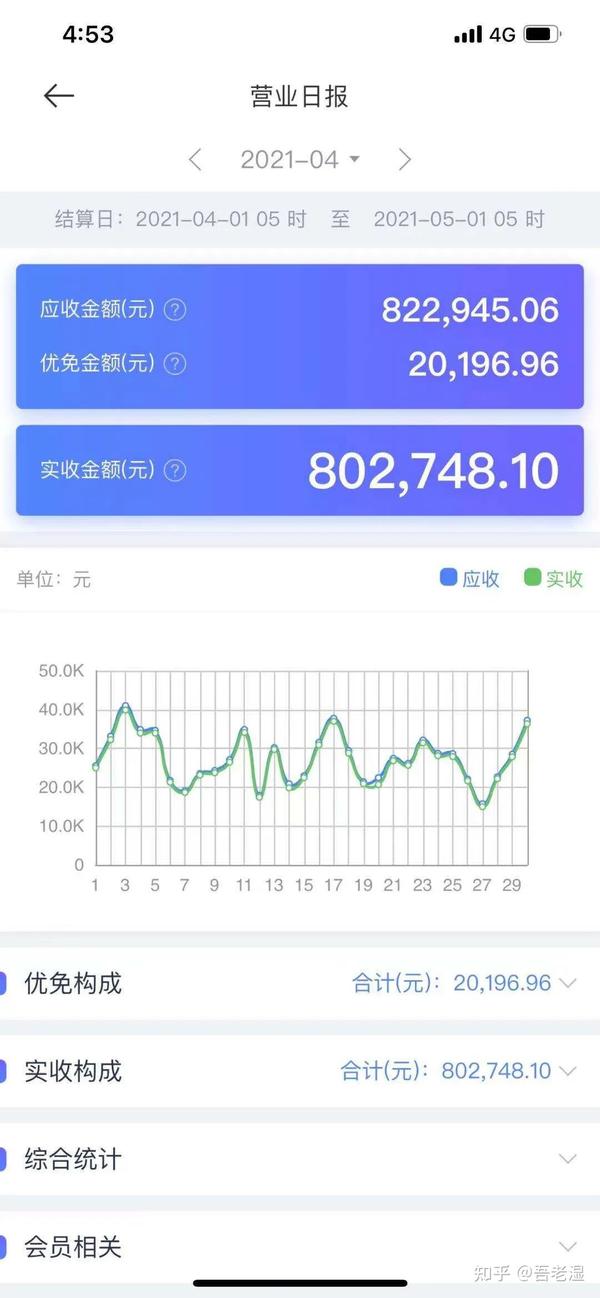Open the 2021-04 month dropdown
Screen dimensions: 600x1298
300,159
